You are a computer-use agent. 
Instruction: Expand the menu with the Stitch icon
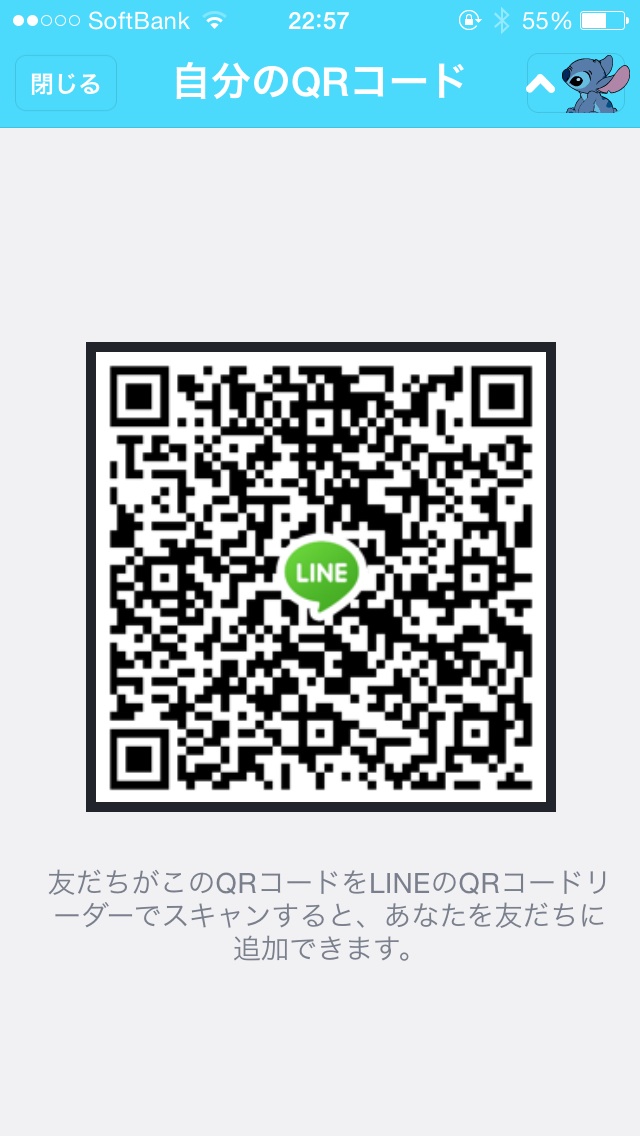point(575,83)
